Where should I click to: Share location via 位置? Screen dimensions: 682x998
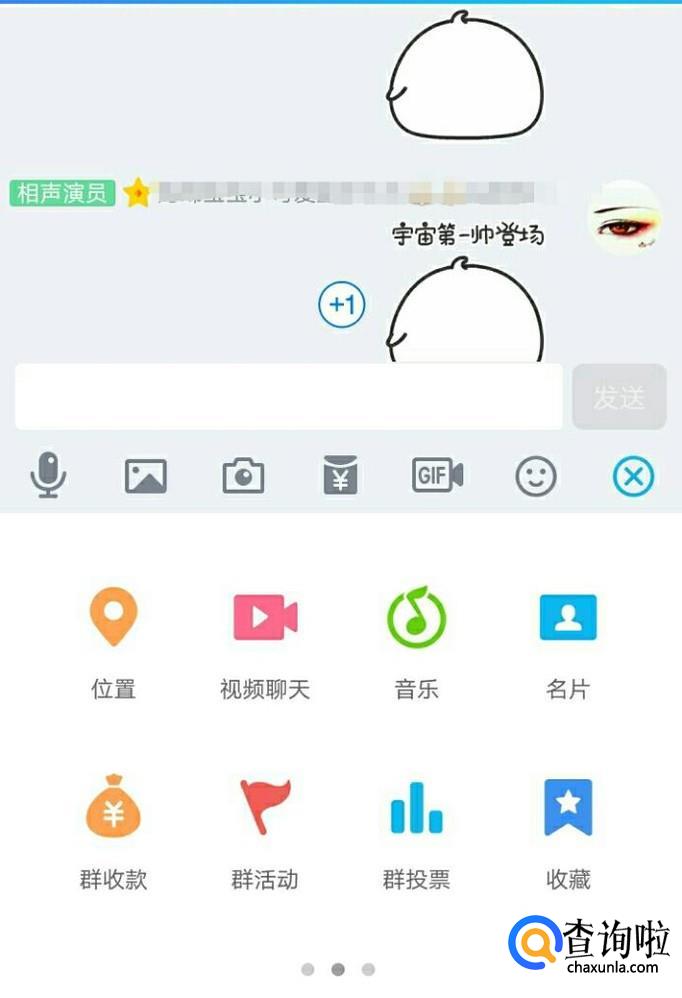[113, 643]
